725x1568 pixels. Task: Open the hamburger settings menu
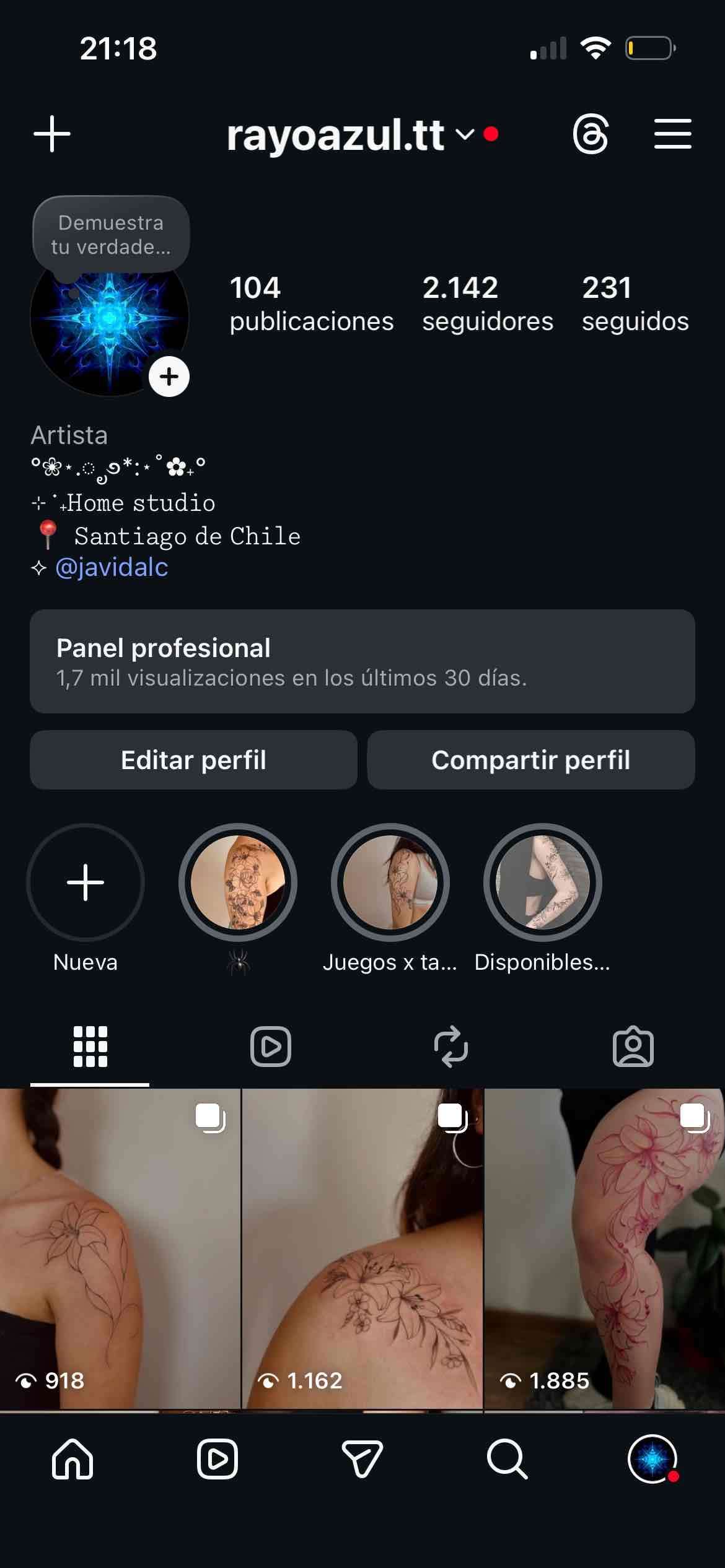672,134
